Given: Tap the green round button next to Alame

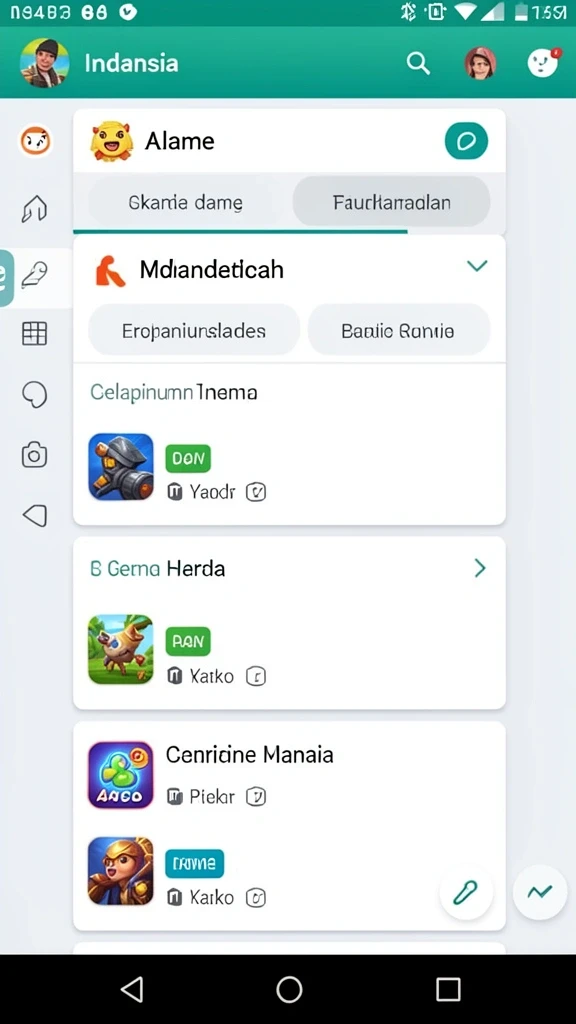Looking at the screenshot, I should (x=466, y=140).
